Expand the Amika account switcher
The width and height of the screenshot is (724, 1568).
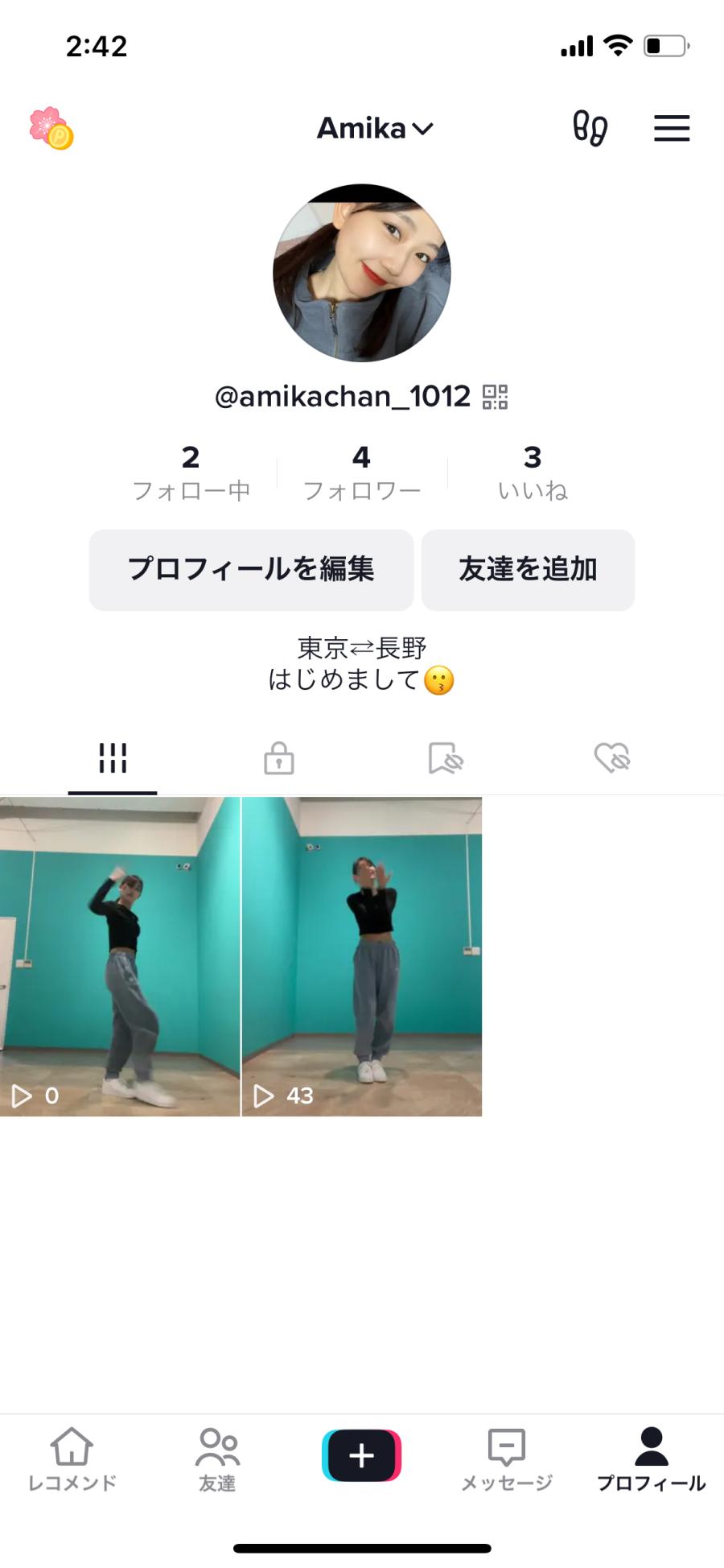(x=375, y=128)
